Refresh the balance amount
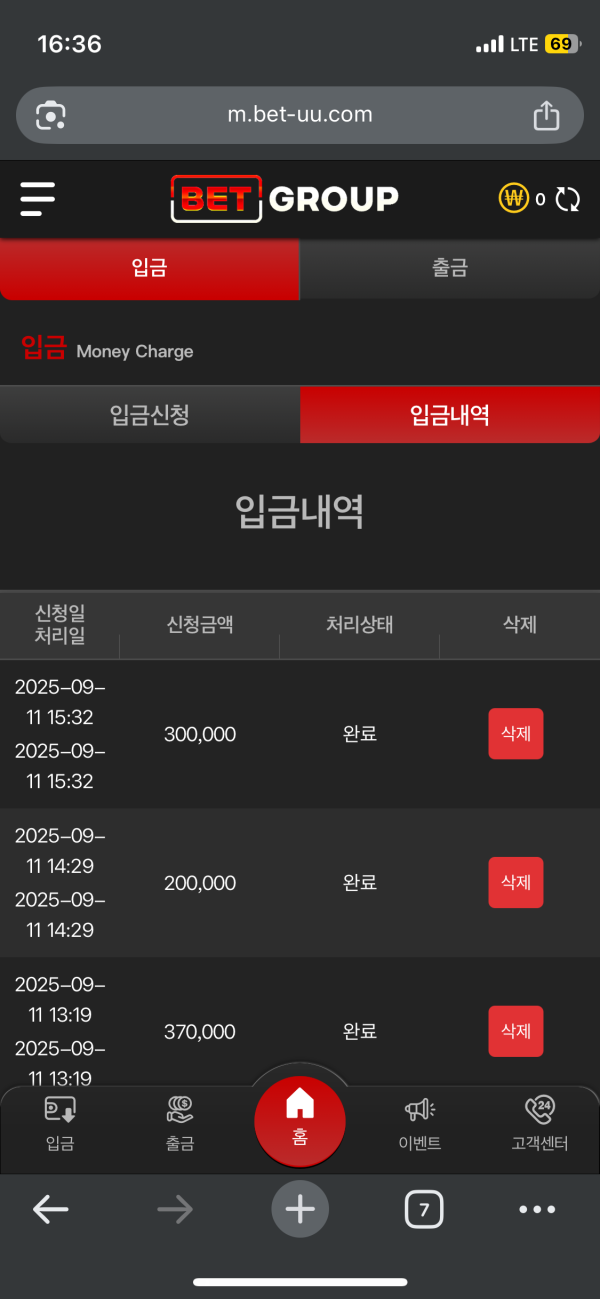Image resolution: width=600 pixels, height=1299 pixels. tap(568, 199)
